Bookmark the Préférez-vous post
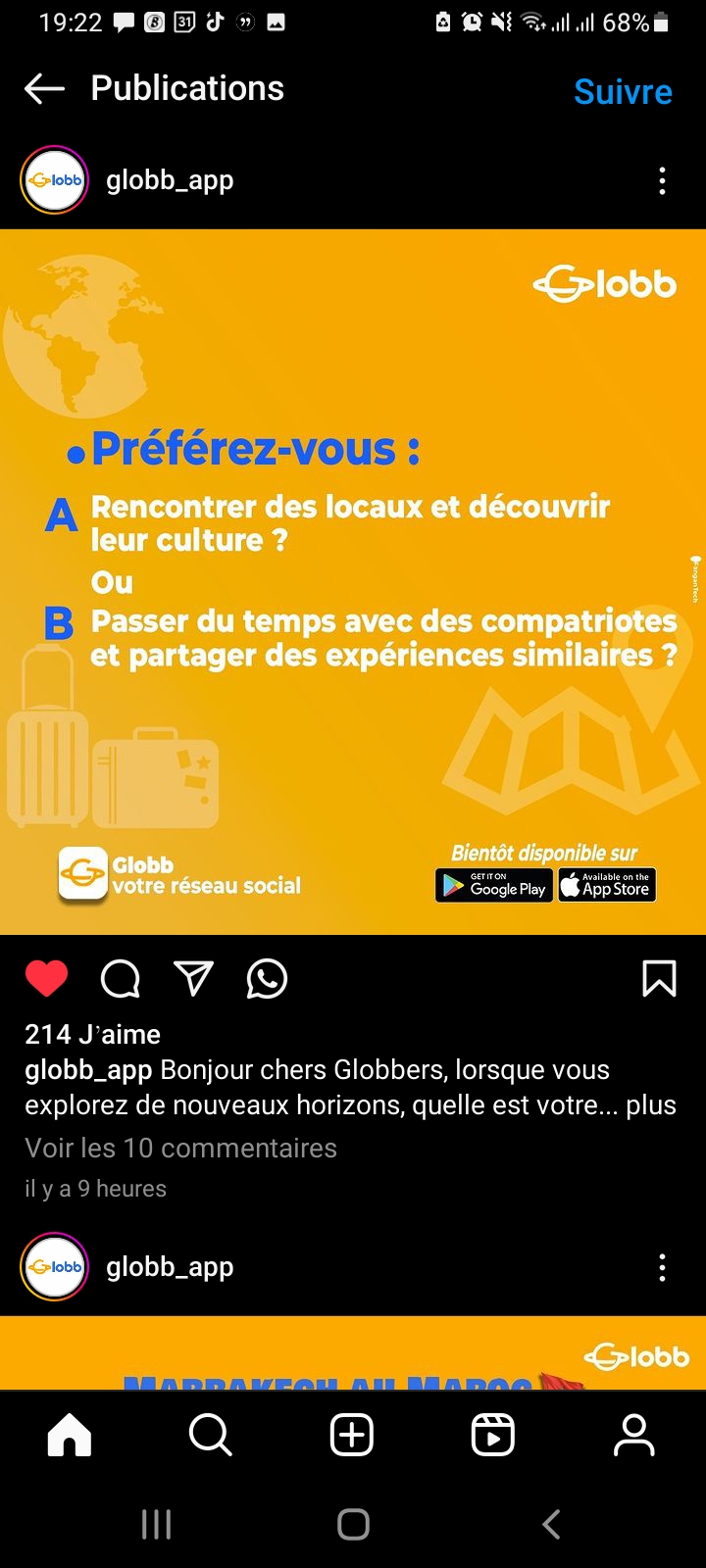This screenshot has height=1568, width=706. (x=659, y=978)
